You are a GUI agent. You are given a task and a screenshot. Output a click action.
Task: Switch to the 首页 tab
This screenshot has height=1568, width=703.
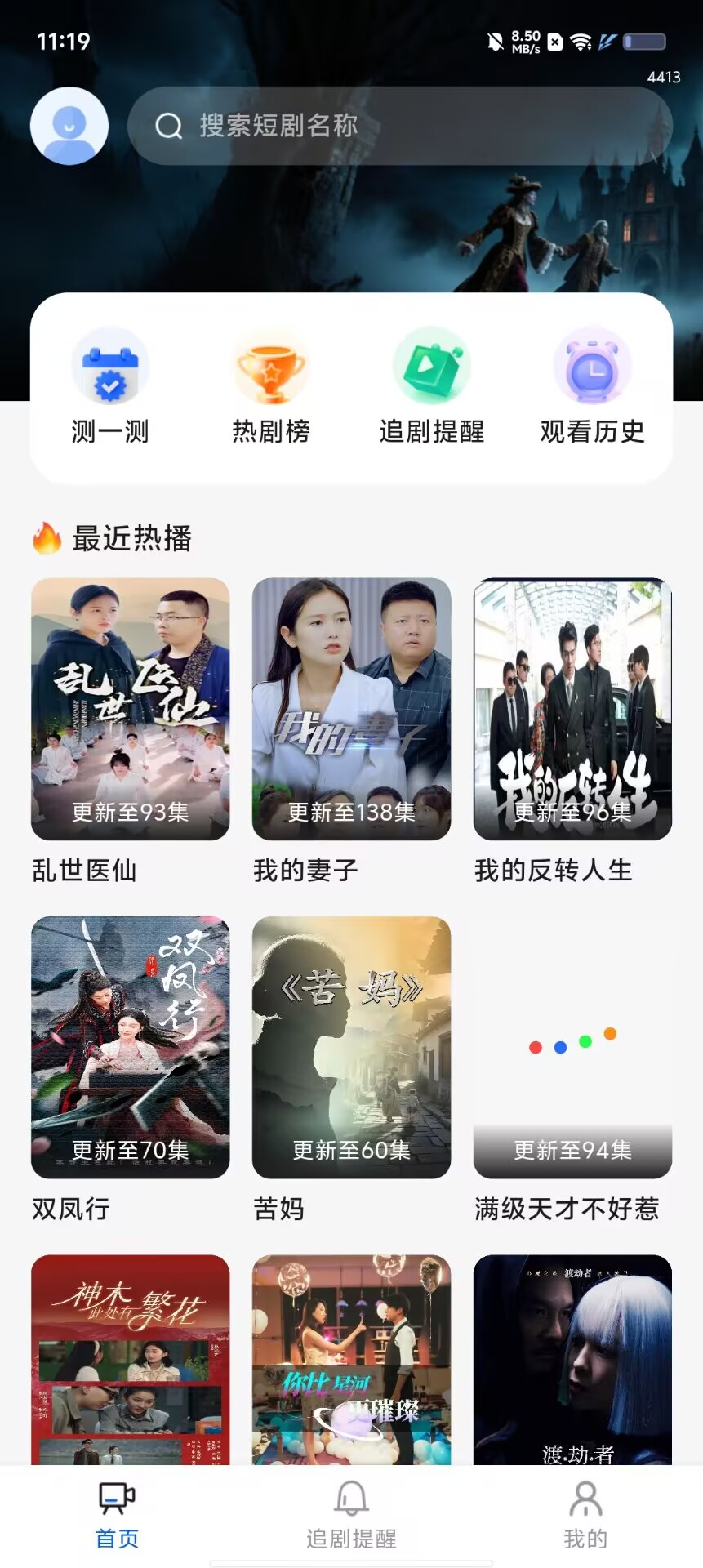[117, 1515]
